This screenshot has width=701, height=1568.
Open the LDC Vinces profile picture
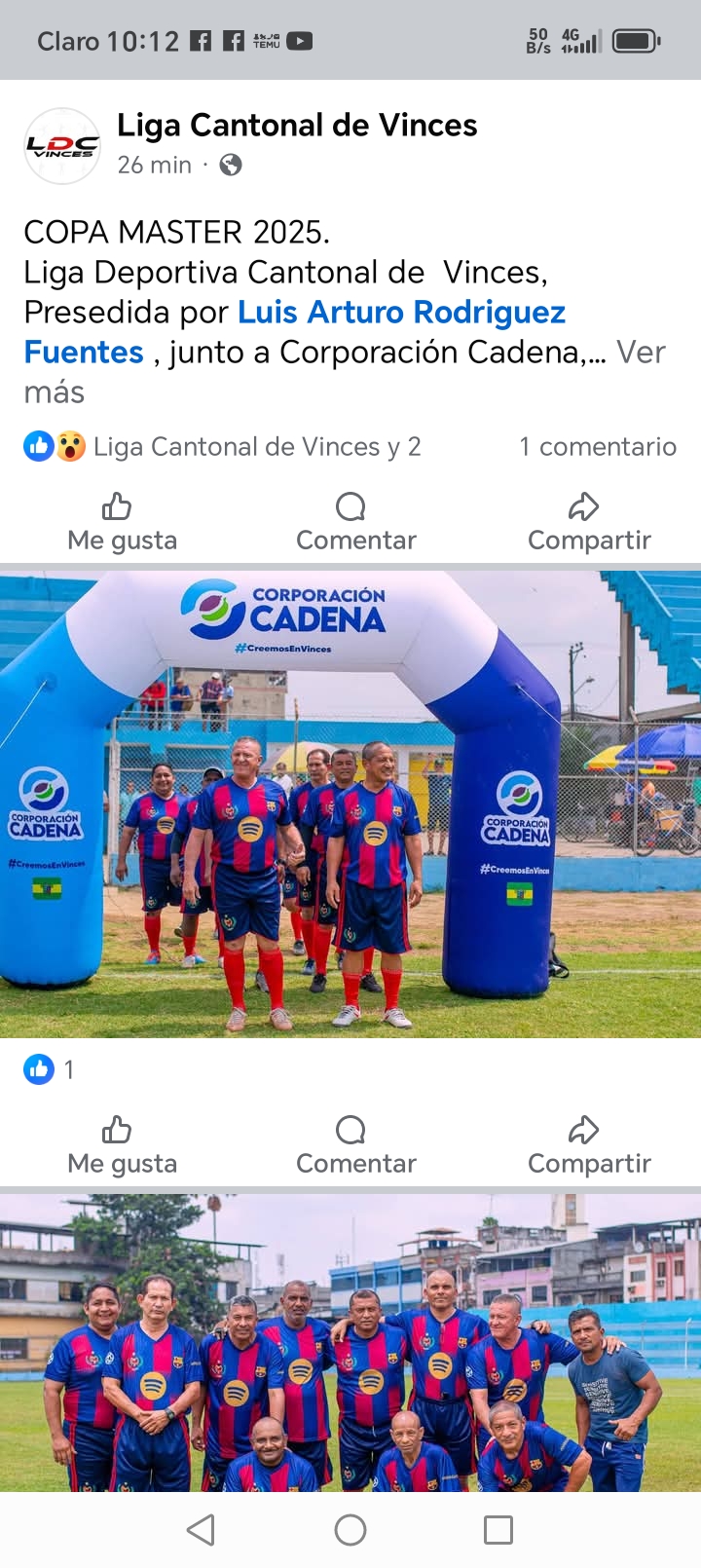[x=61, y=145]
